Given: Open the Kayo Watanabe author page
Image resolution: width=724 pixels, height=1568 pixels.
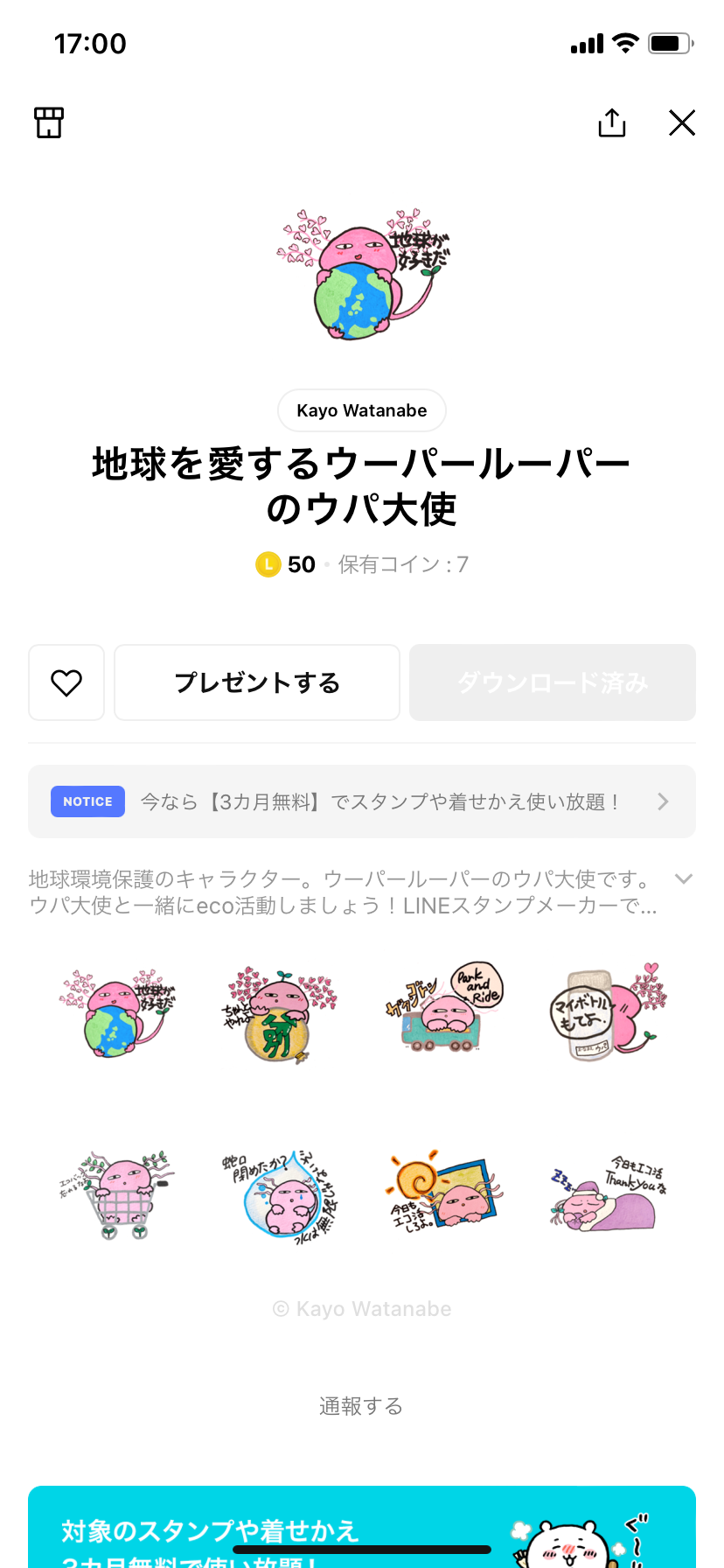Looking at the screenshot, I should click(361, 409).
